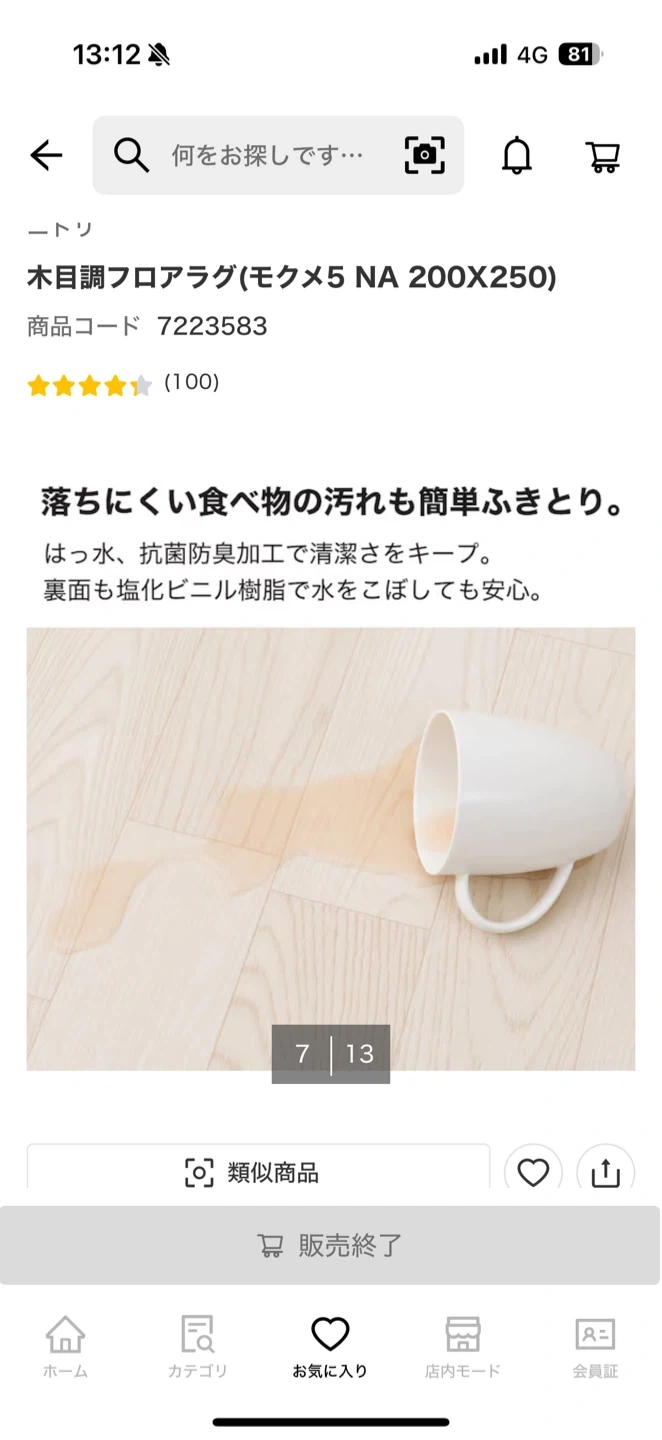This screenshot has height=1440, width=662.
Task: Switch to the カテゴリ tab
Action: 197,1346
